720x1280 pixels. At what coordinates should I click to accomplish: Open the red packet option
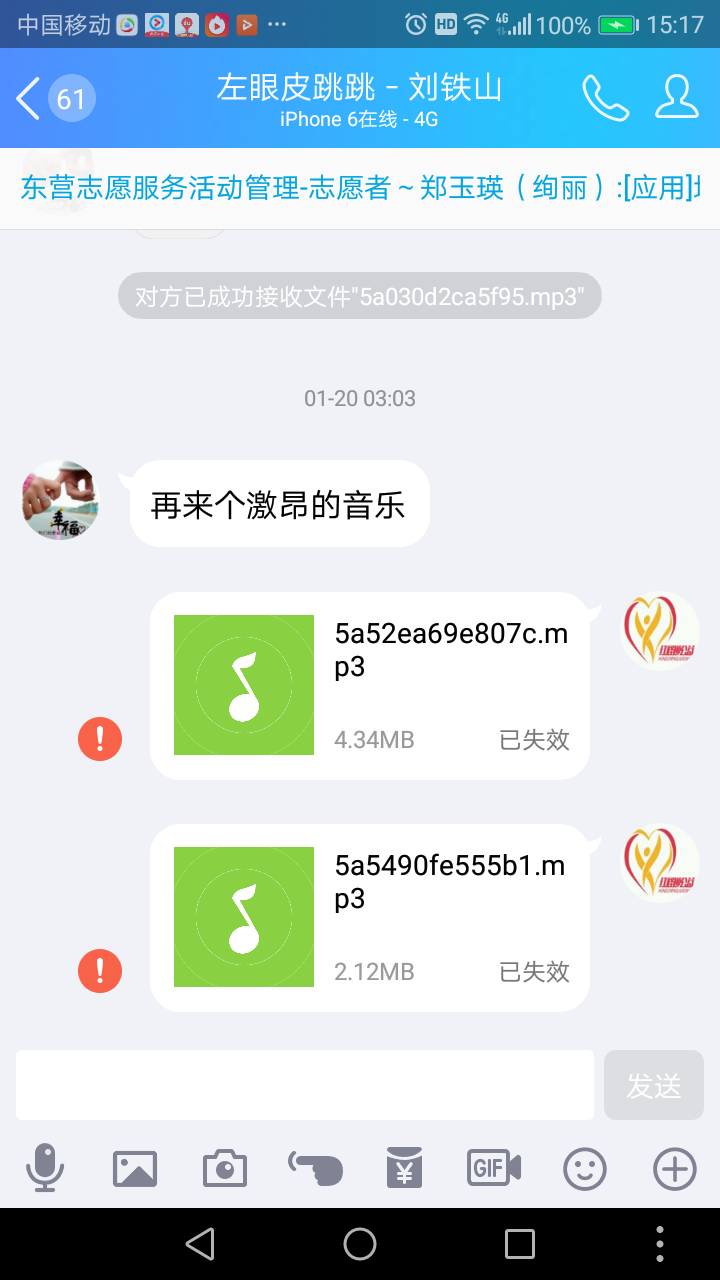tap(405, 1167)
